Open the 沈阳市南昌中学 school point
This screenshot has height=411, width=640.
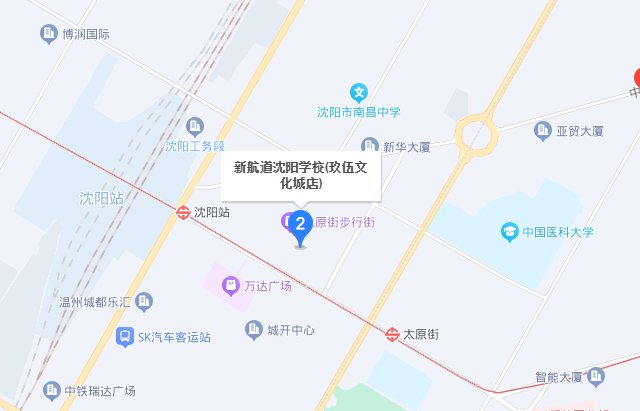point(359,92)
